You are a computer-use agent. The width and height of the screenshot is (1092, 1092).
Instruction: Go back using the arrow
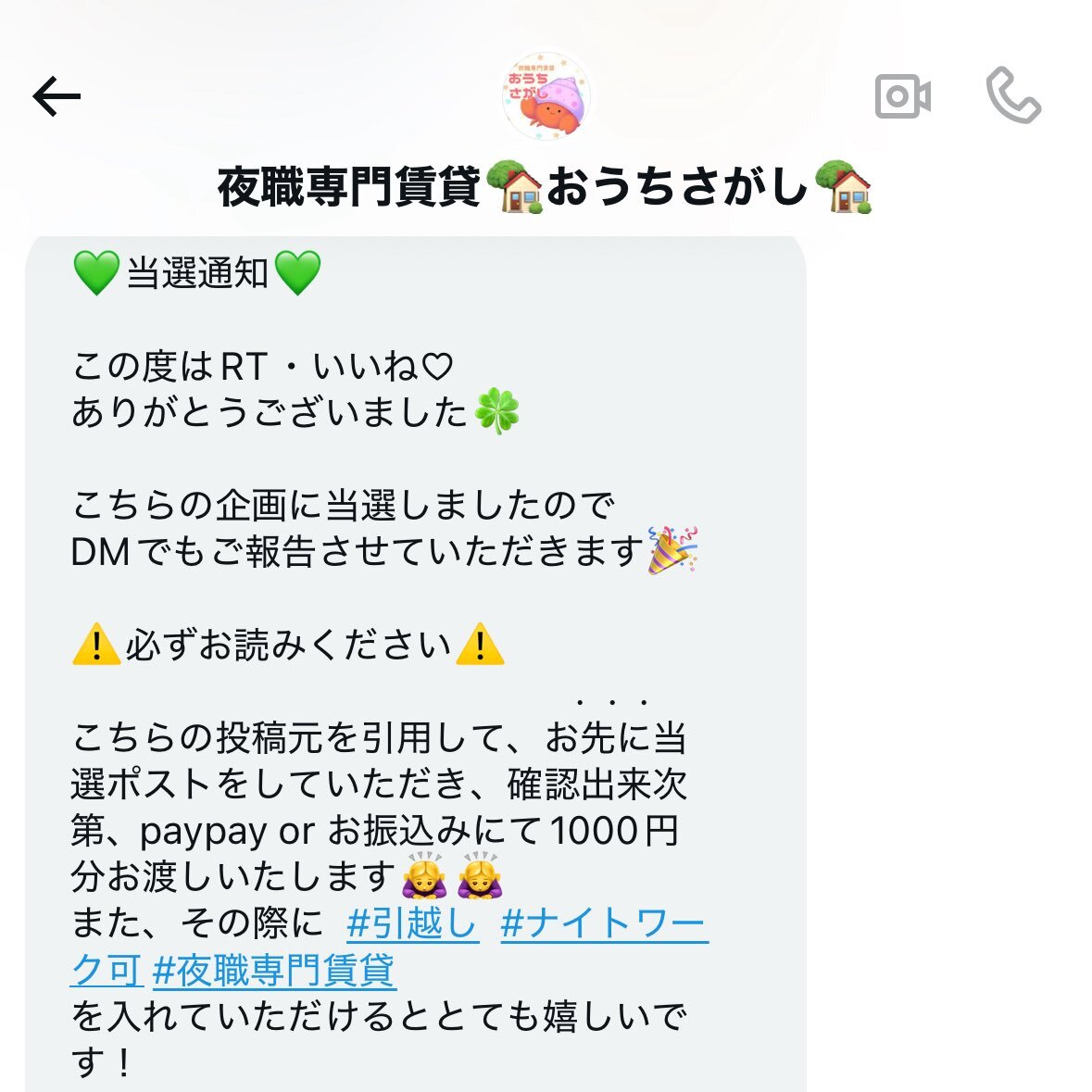(56, 96)
